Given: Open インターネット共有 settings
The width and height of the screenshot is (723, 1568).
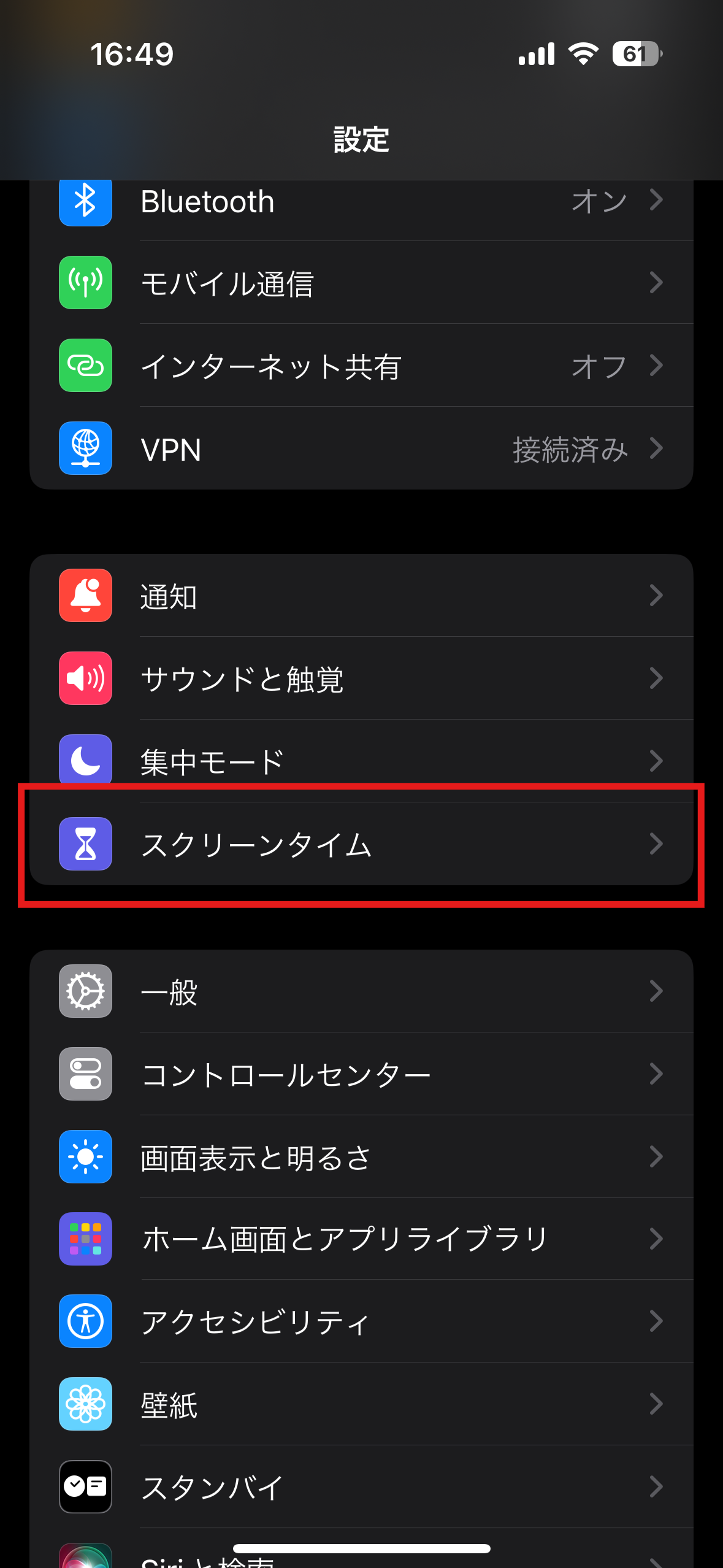Looking at the screenshot, I should click(x=361, y=366).
